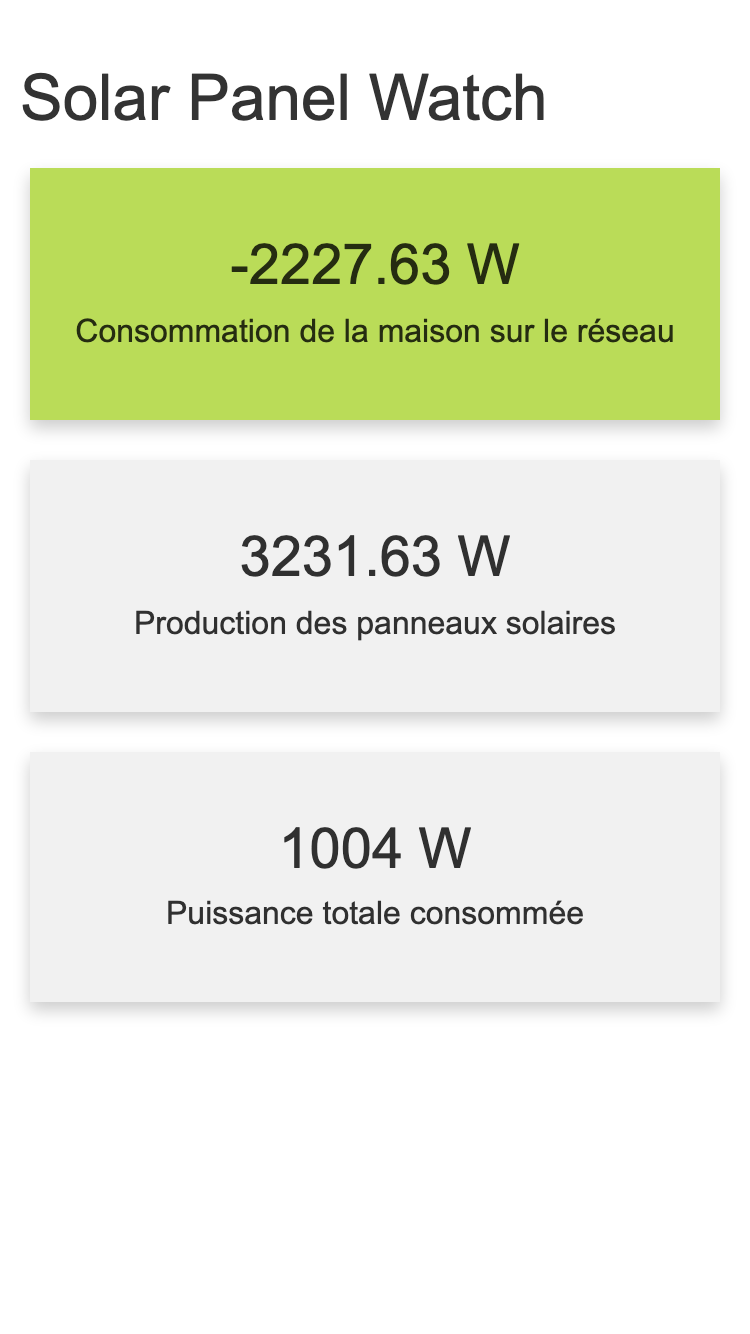The image size is (750, 1334).
Task: Open the Consommation de la maison sur le réseau card
Action: 375,294
